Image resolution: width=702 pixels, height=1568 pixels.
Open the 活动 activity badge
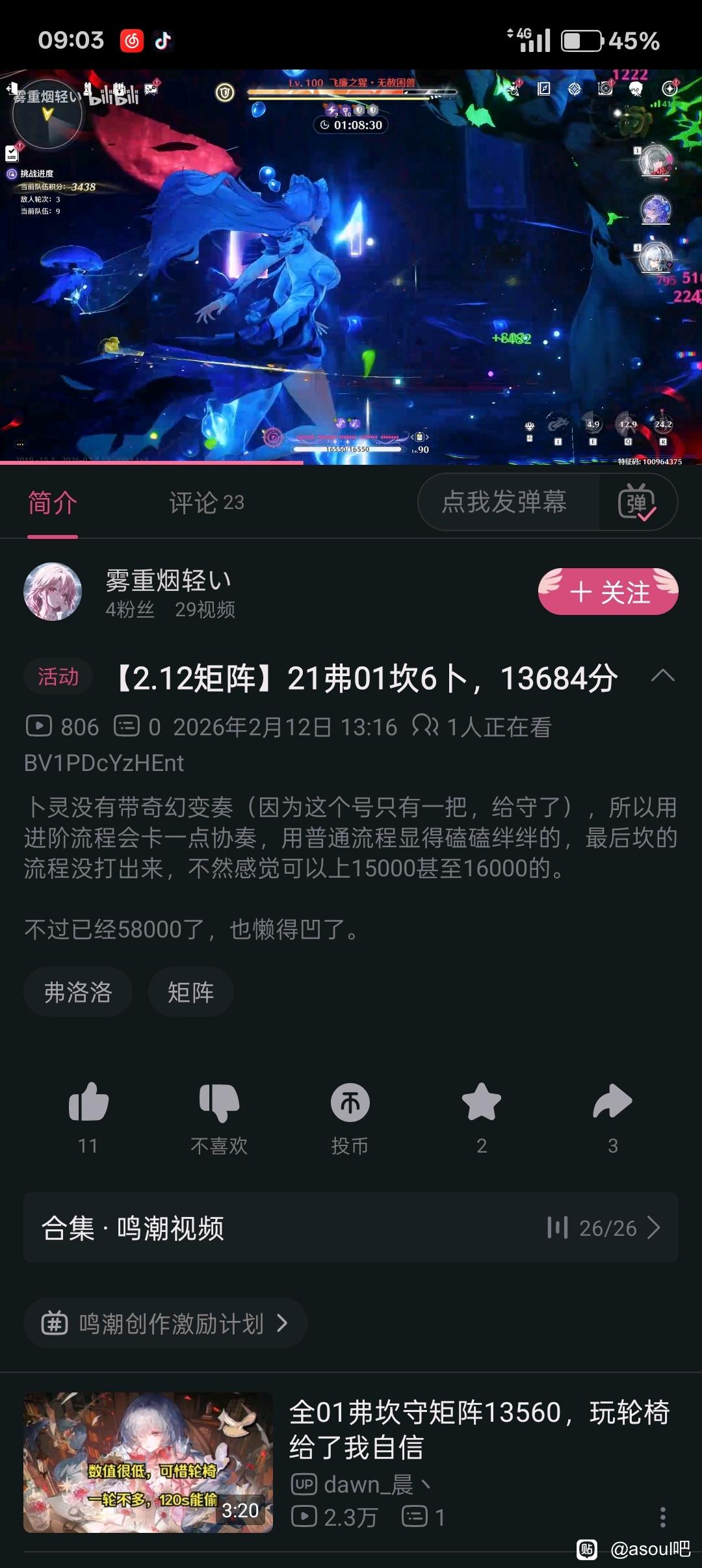click(58, 677)
